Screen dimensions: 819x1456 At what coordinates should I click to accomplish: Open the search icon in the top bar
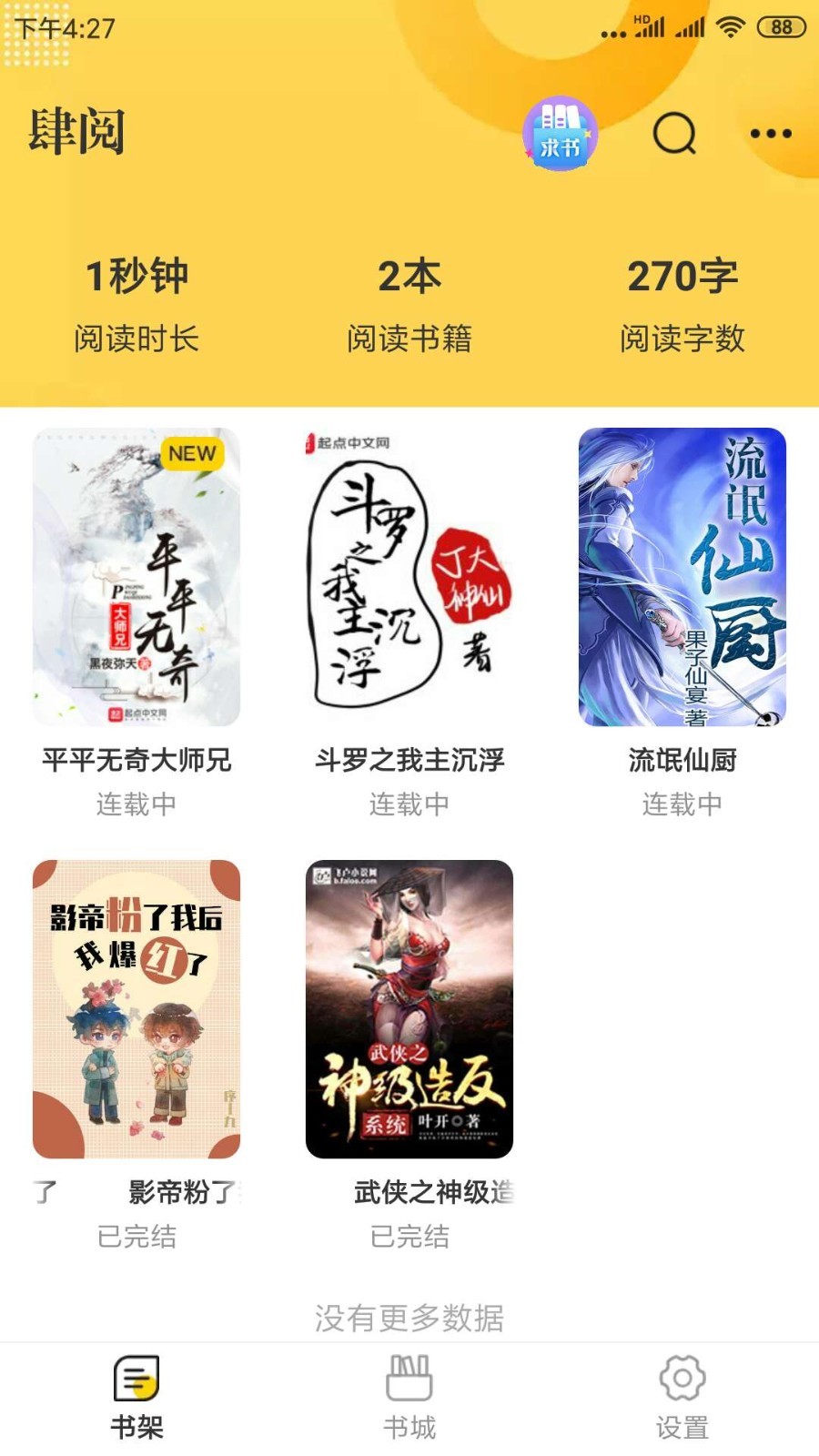673,134
